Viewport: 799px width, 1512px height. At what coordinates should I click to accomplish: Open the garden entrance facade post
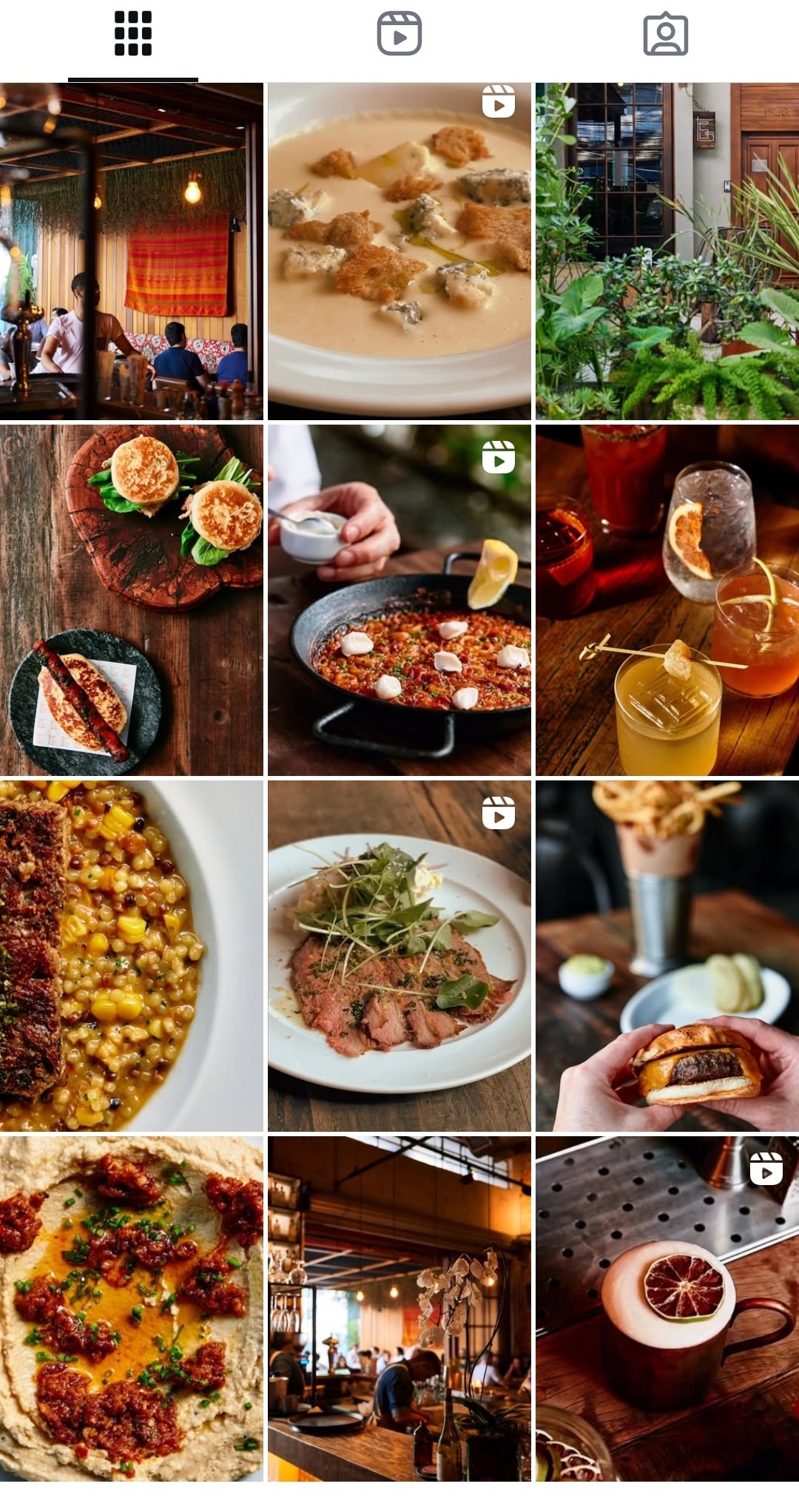coord(667,252)
